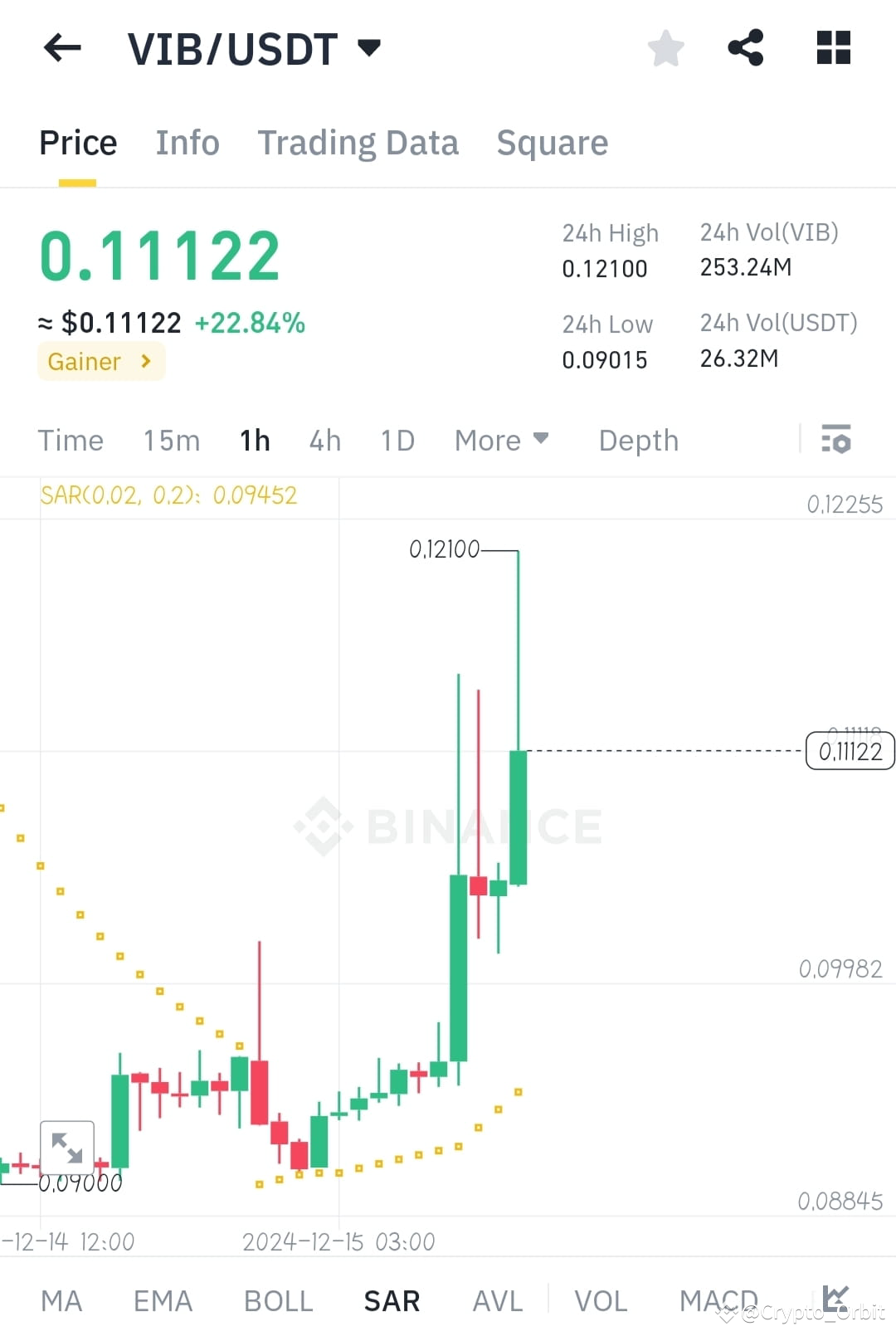This screenshot has height=1331, width=896.
Task: Open the Info tab
Action: [x=187, y=142]
